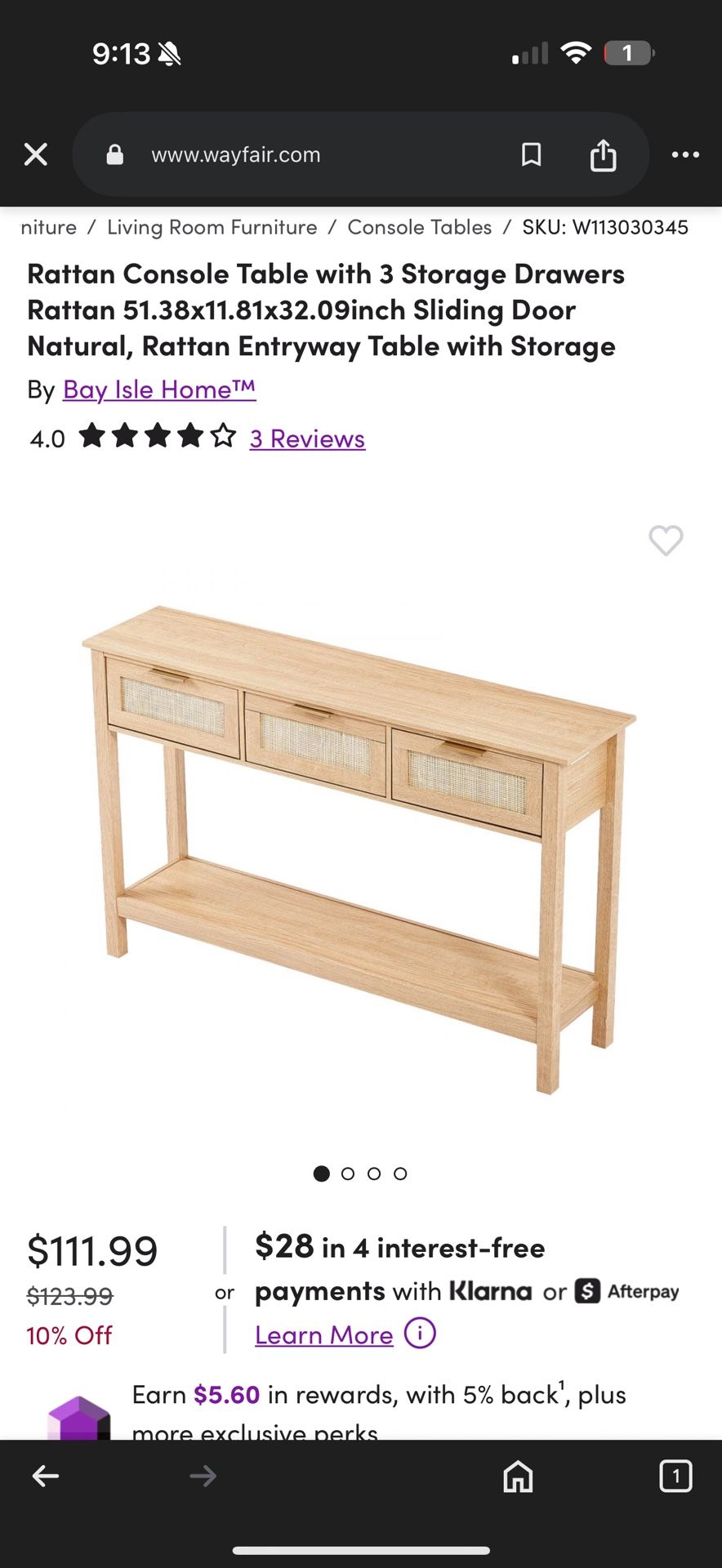Read the 3 Reviews
Image resolution: width=722 pixels, height=1568 pixels.
(x=306, y=439)
